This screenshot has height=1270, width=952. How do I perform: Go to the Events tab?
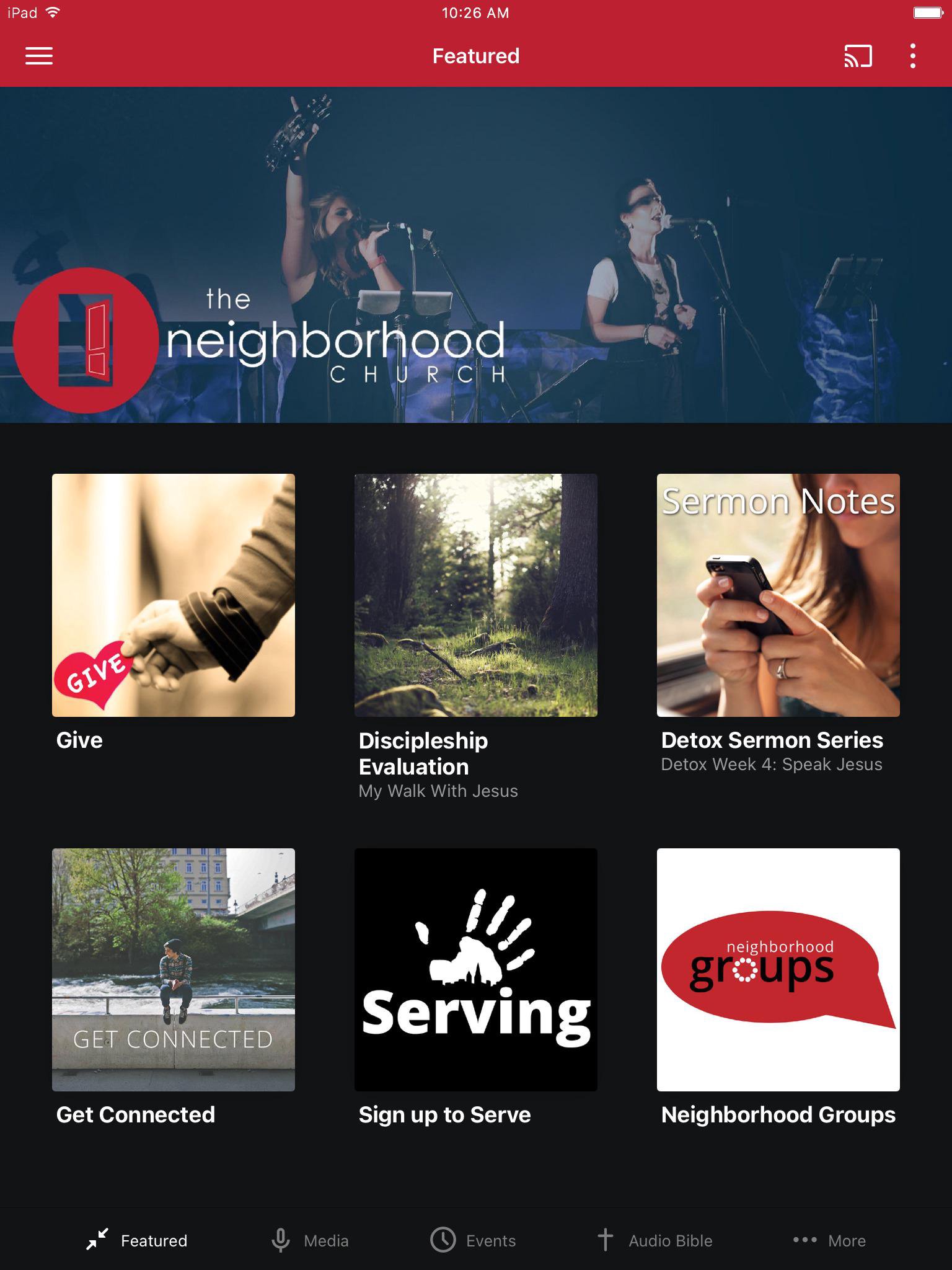coord(474,1240)
